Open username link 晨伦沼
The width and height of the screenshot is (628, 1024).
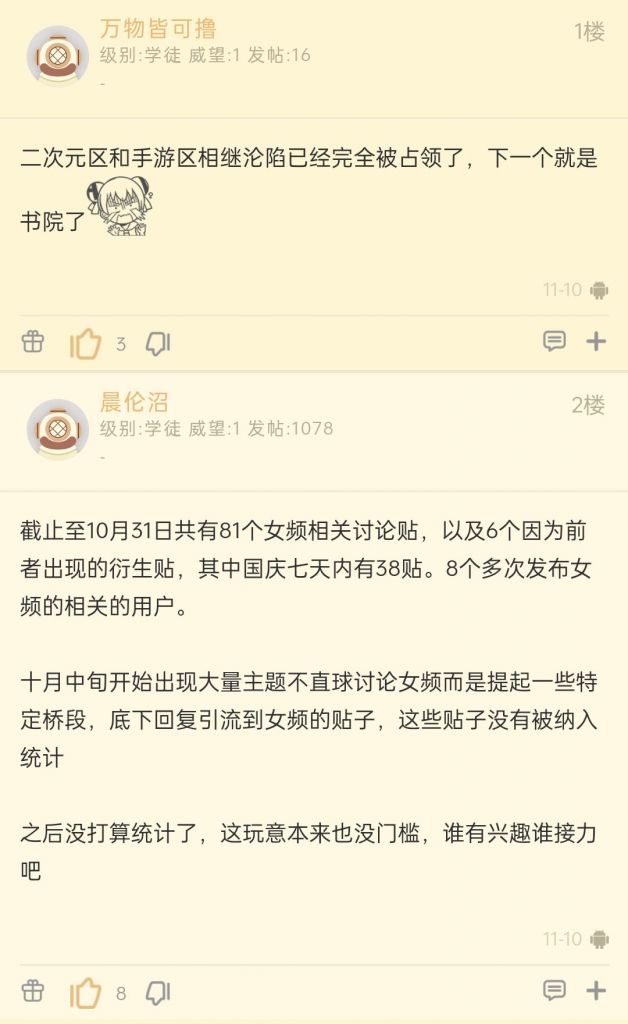[x=134, y=402]
